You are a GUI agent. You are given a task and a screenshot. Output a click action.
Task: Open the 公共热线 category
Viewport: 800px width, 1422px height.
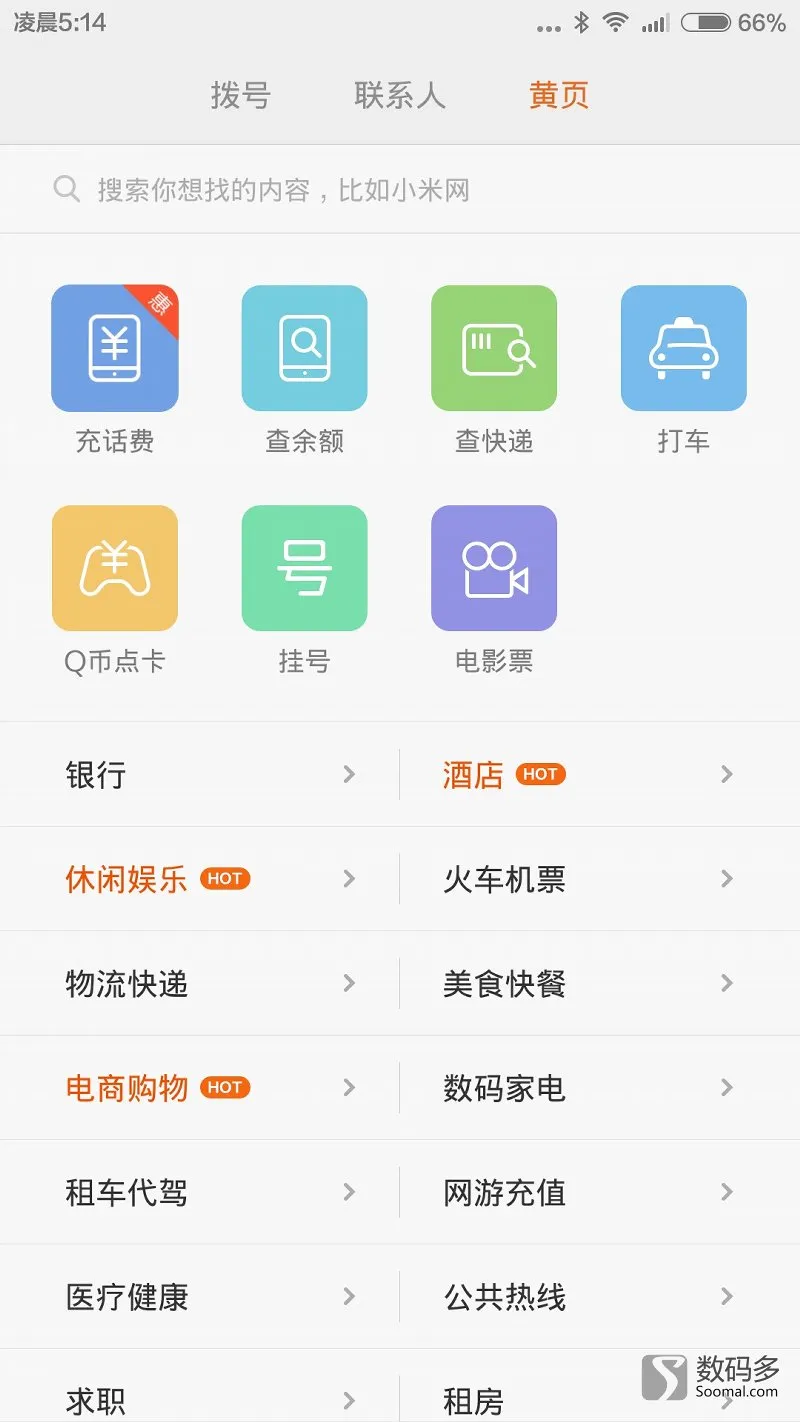tap(600, 1297)
